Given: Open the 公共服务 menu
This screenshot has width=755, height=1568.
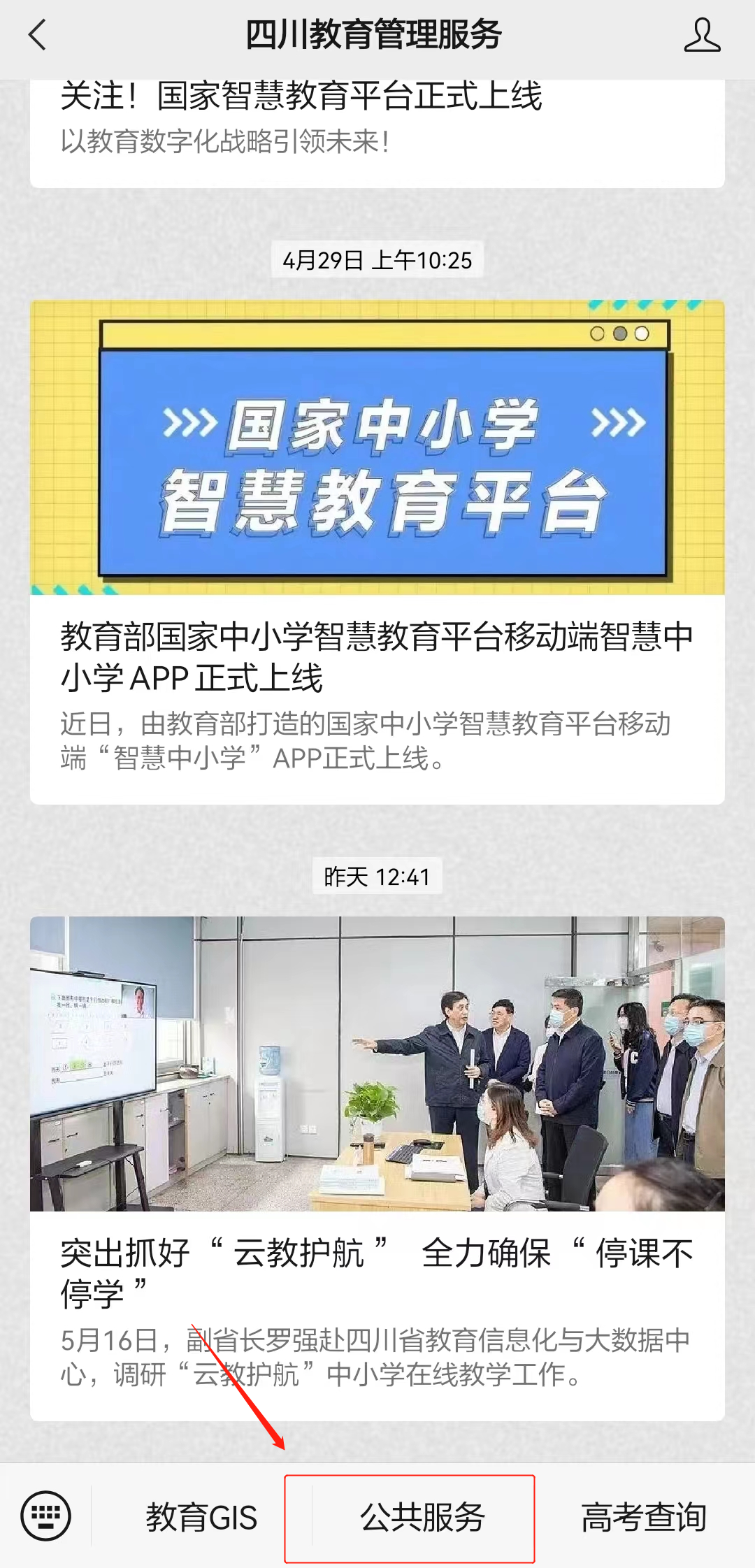Looking at the screenshot, I should click(x=422, y=1518).
